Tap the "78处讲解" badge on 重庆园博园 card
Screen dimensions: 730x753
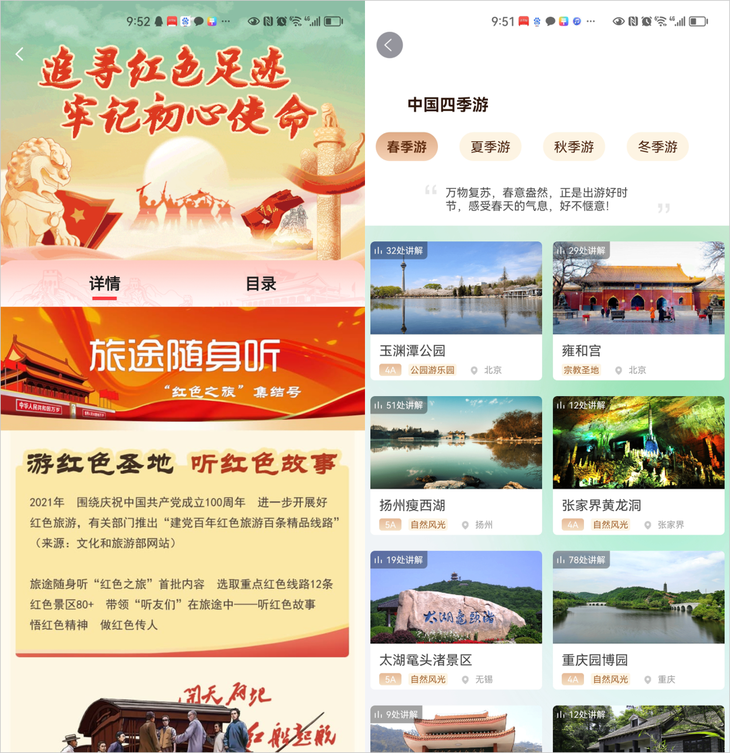[x=583, y=561]
